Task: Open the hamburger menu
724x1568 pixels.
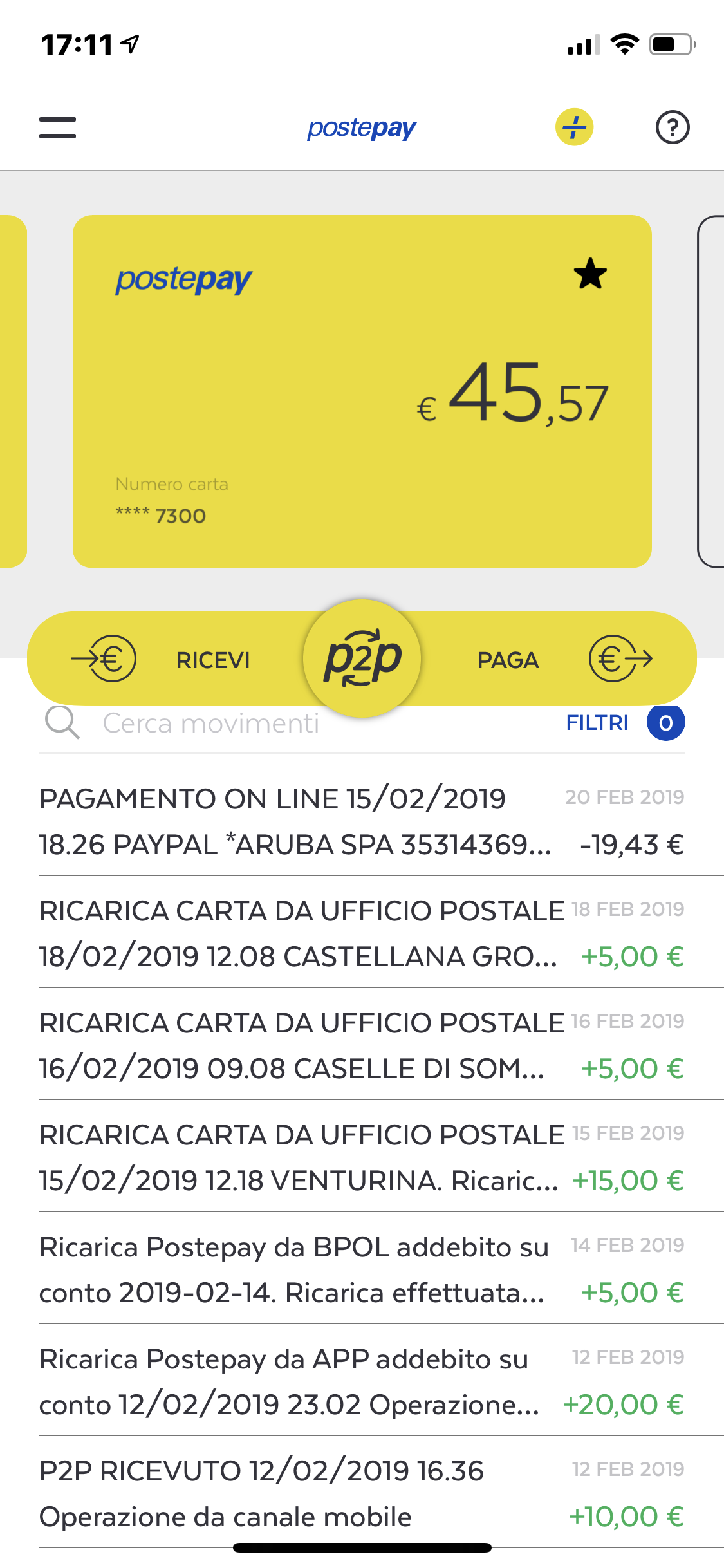Action: point(57,127)
